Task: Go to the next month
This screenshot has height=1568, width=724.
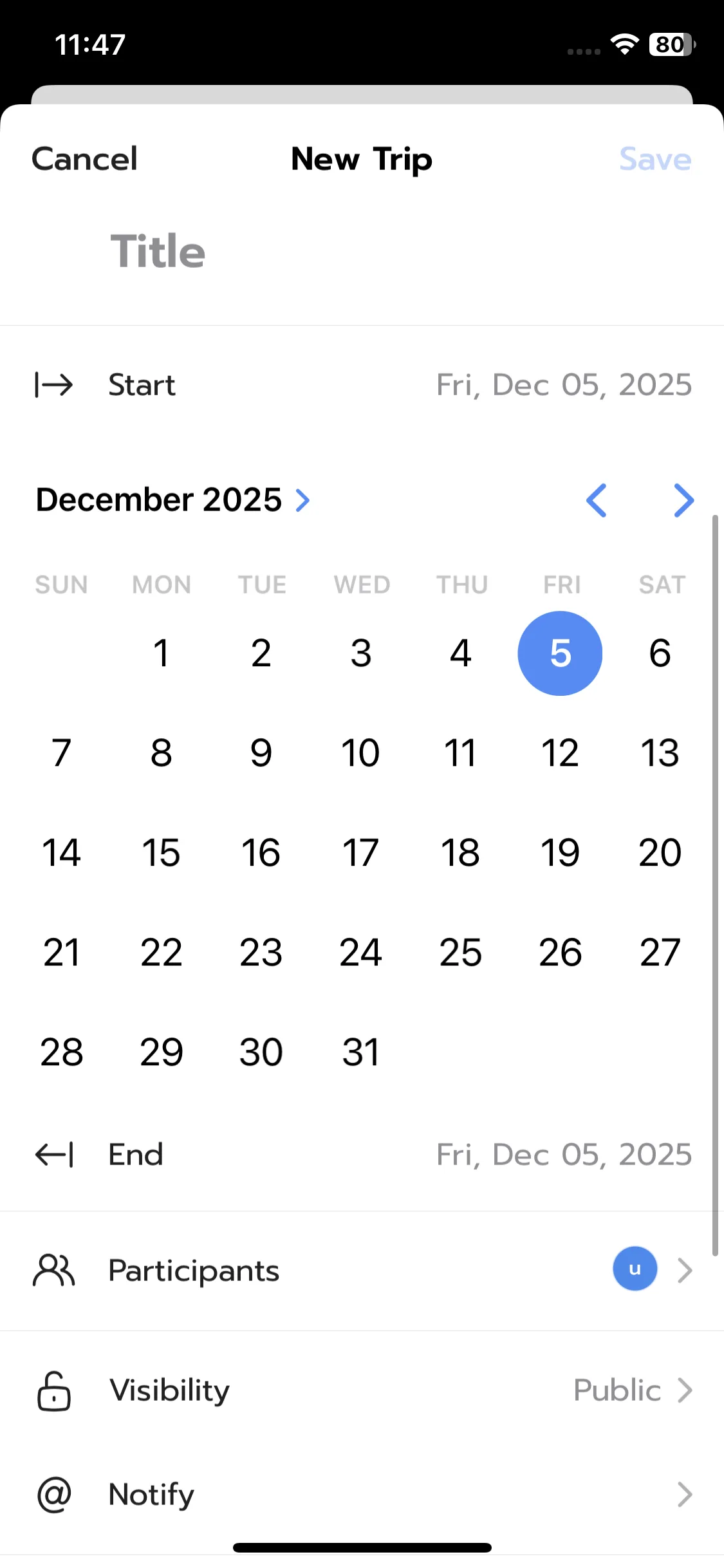Action: (683, 500)
